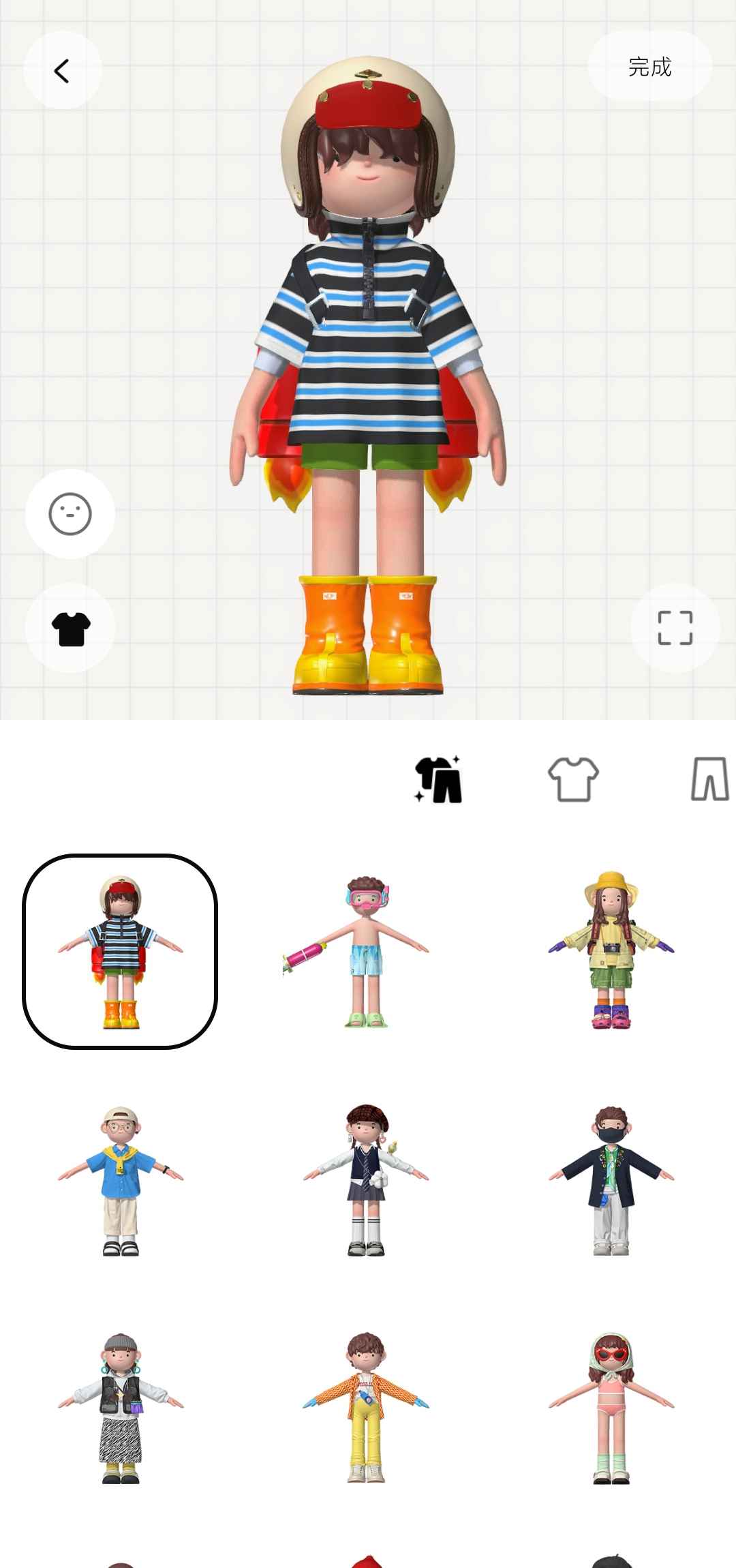The height and width of the screenshot is (1568, 736).
Task: Select the blue shirt with cap outfit
Action: pyautogui.click(x=121, y=1180)
